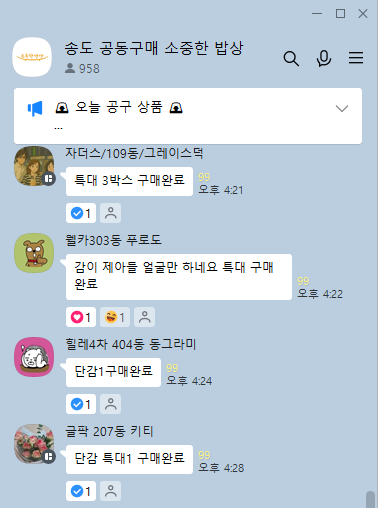View 자더스/109동/그레이스덕 profile picture
378x508 pixels.
click(34, 166)
